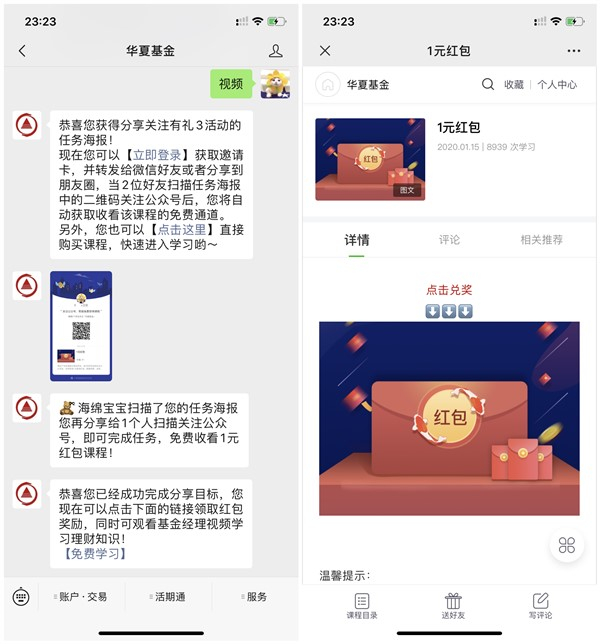Tap 写评论 to write a comment
Viewport: 600px width, 644px height.
(541, 606)
